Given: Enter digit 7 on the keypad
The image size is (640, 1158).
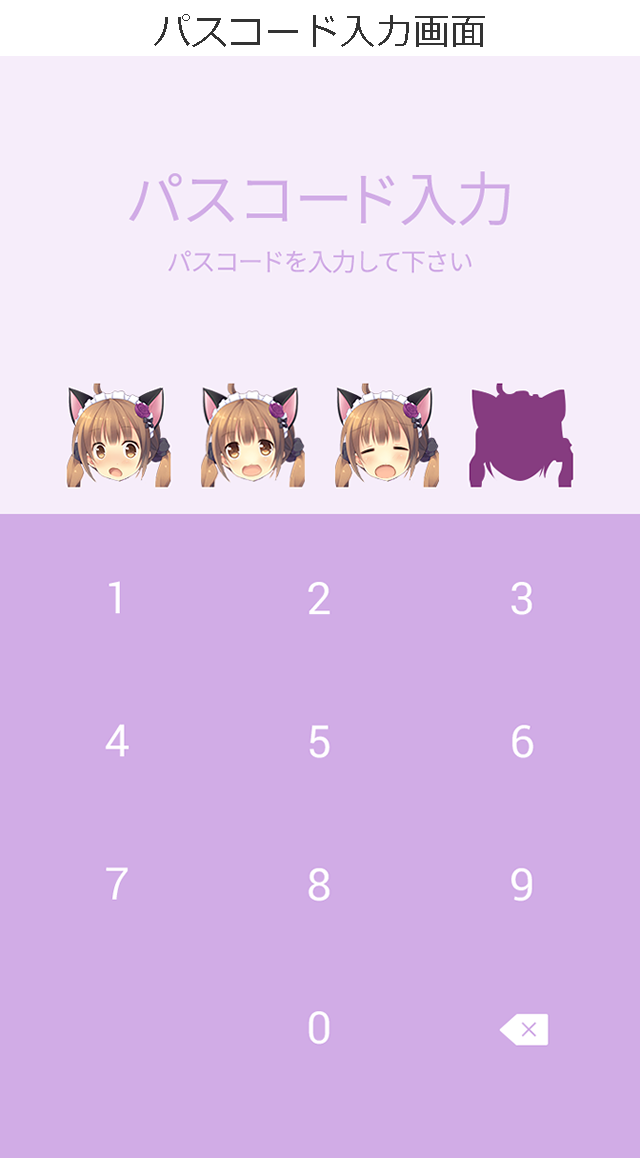Looking at the screenshot, I should [x=117, y=884].
